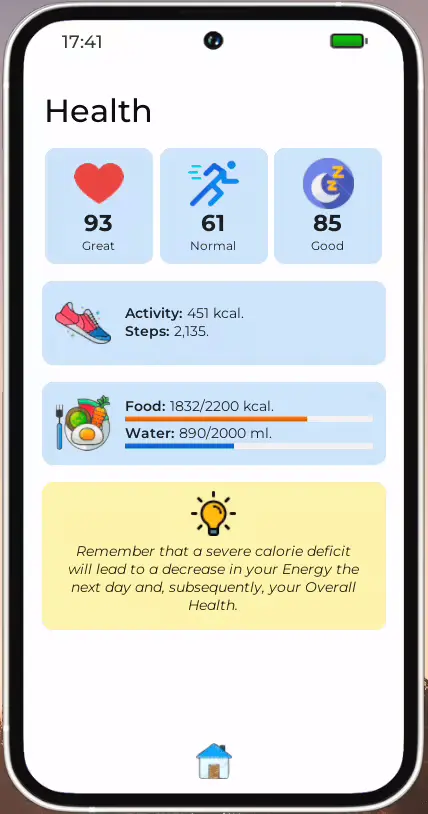Return to the phone's home screen
Image resolution: width=428 pixels, height=814 pixels.
click(x=213, y=761)
